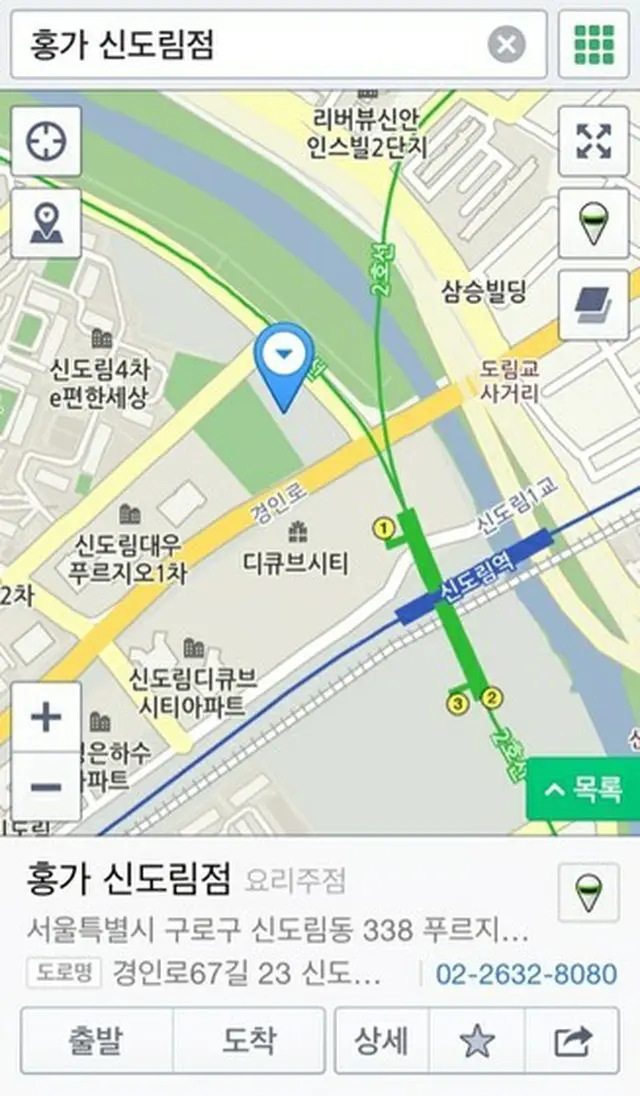Expand the map to fullscreen
Viewport: 640px width, 1096px height.
[594, 142]
